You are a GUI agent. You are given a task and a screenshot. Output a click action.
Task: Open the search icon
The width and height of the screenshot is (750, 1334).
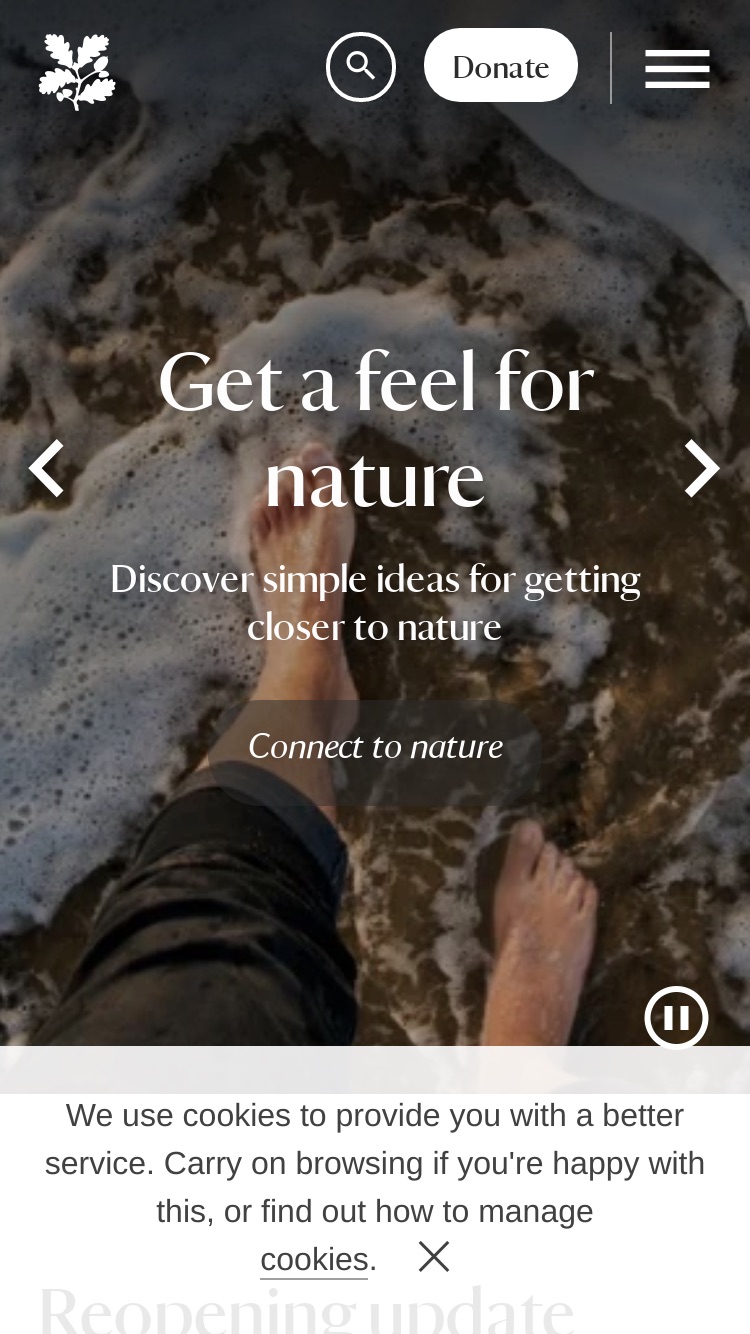(361, 67)
